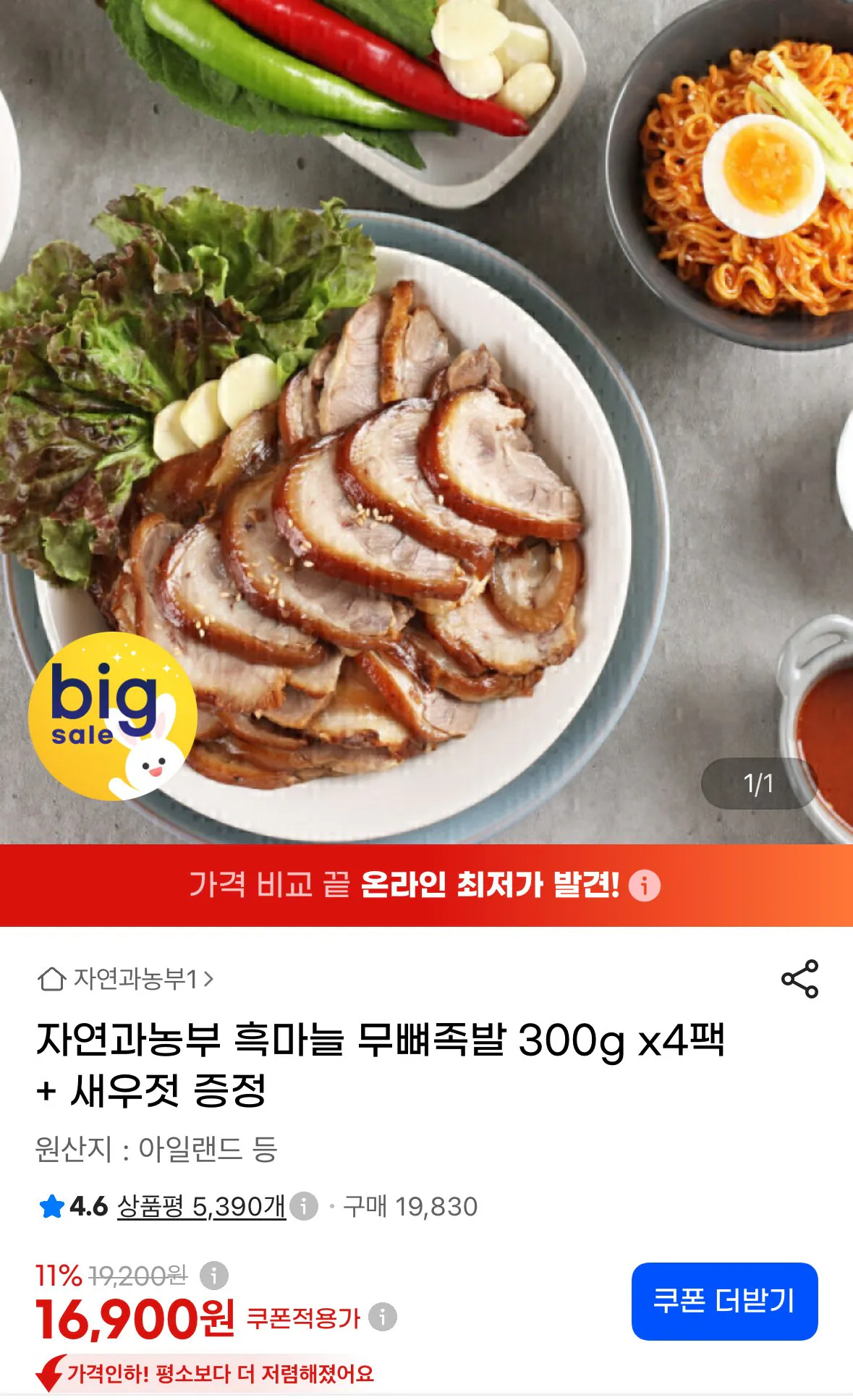853x1400 pixels.
Task: Open info icon on 온라인 최저가 발견 banner
Action: point(644,885)
